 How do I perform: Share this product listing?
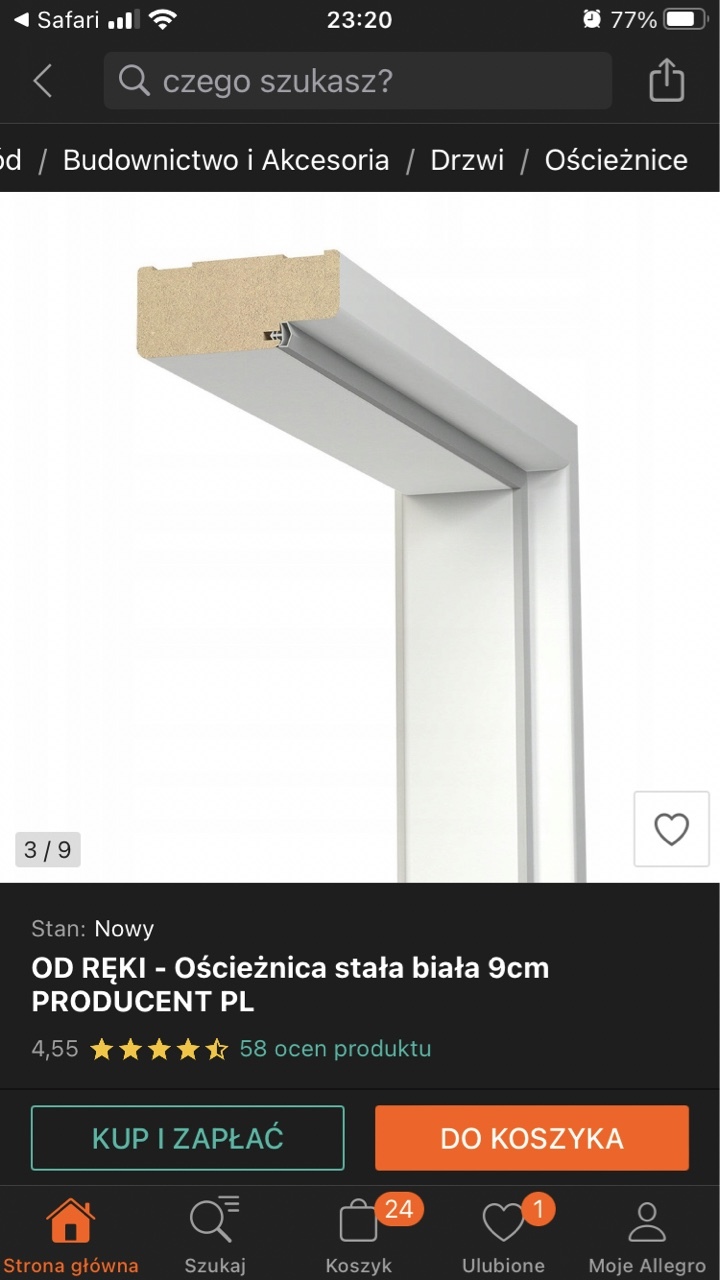pos(666,81)
